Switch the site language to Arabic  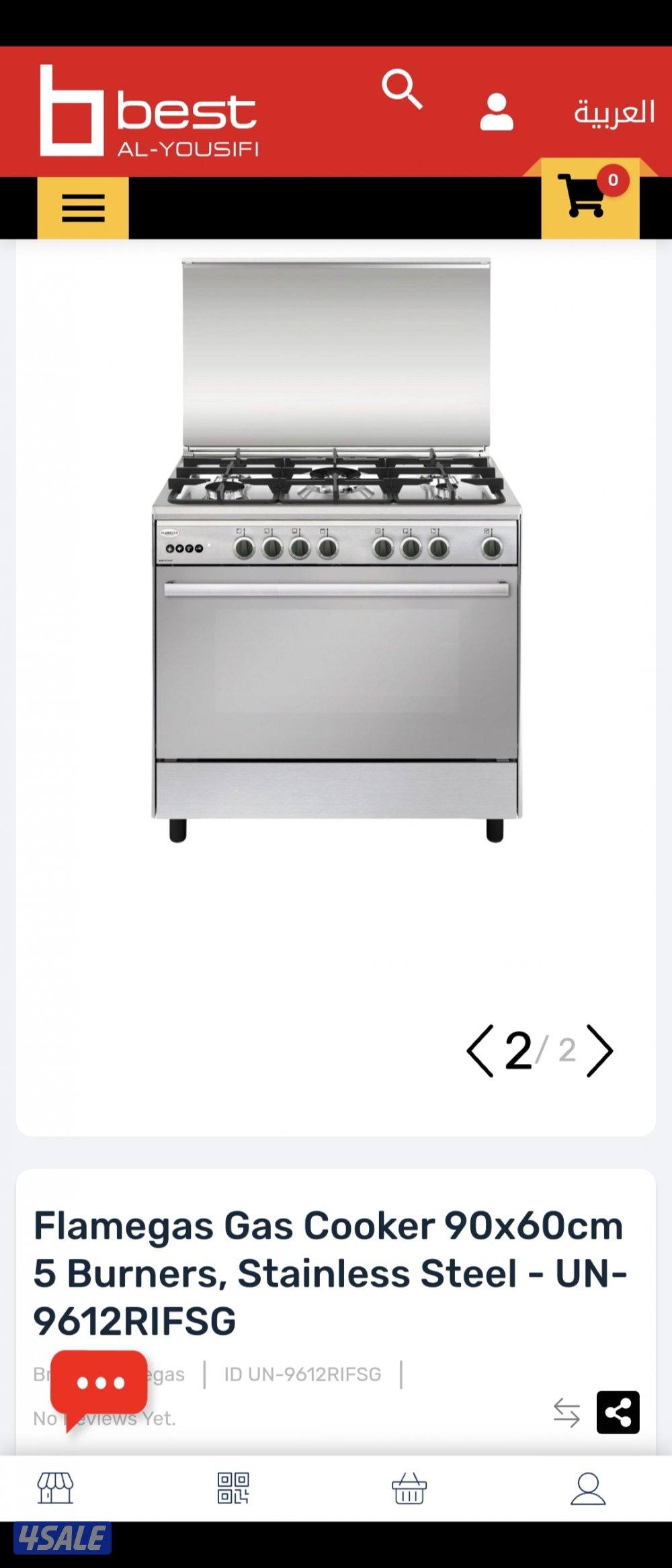click(614, 112)
